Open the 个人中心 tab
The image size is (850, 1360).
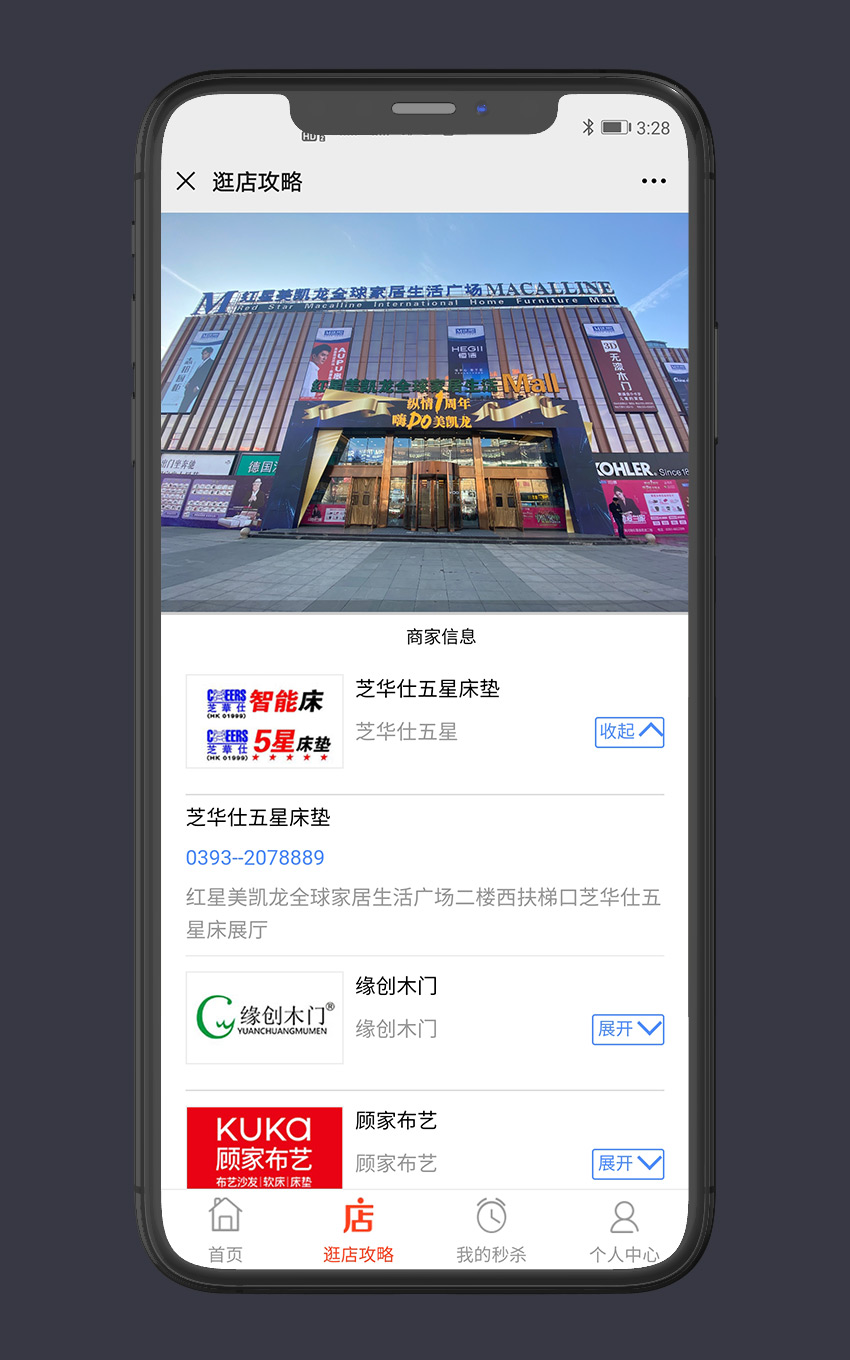tap(623, 1230)
